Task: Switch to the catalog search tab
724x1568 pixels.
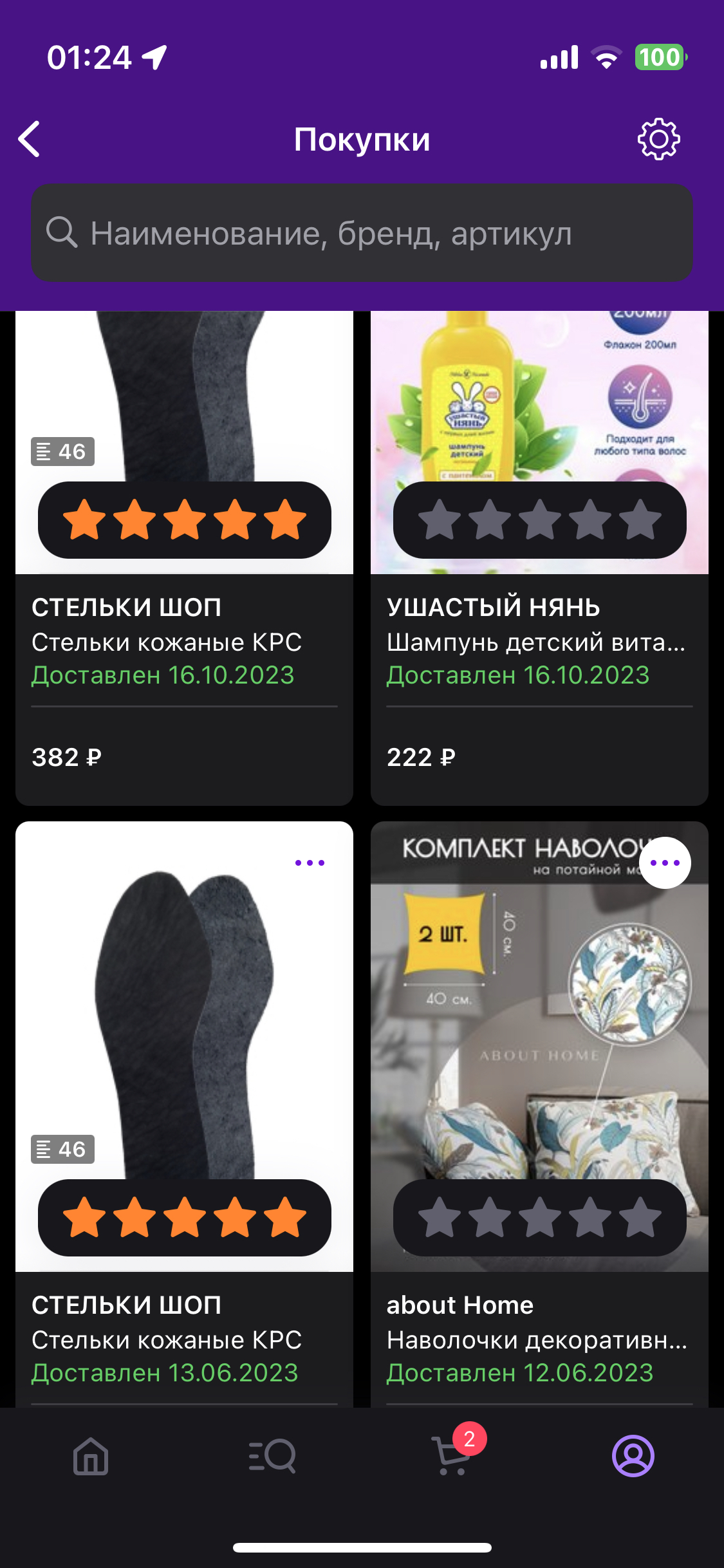Action: pyautogui.click(x=272, y=1456)
